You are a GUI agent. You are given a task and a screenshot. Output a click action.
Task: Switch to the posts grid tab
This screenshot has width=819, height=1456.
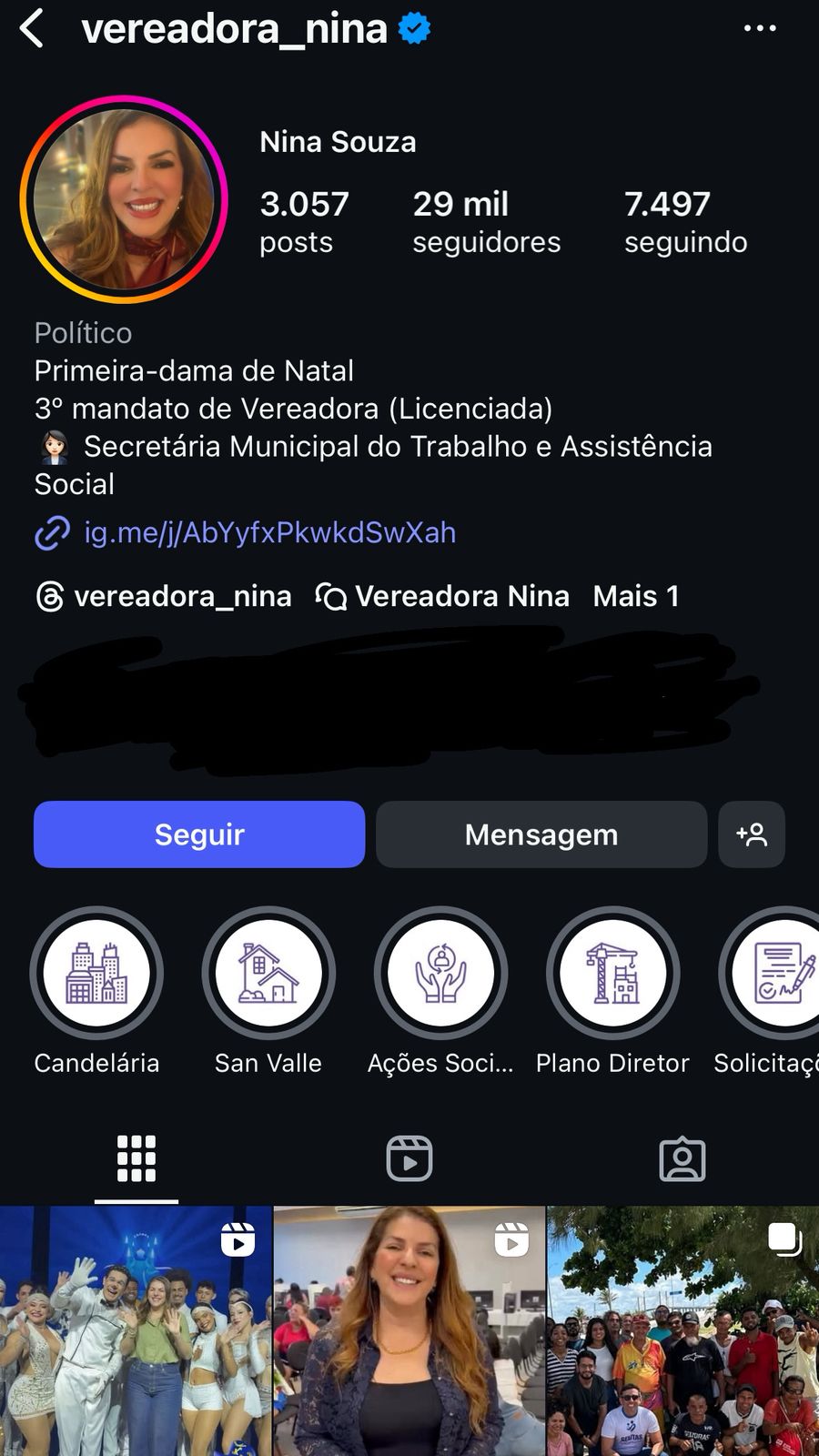[x=136, y=1158]
